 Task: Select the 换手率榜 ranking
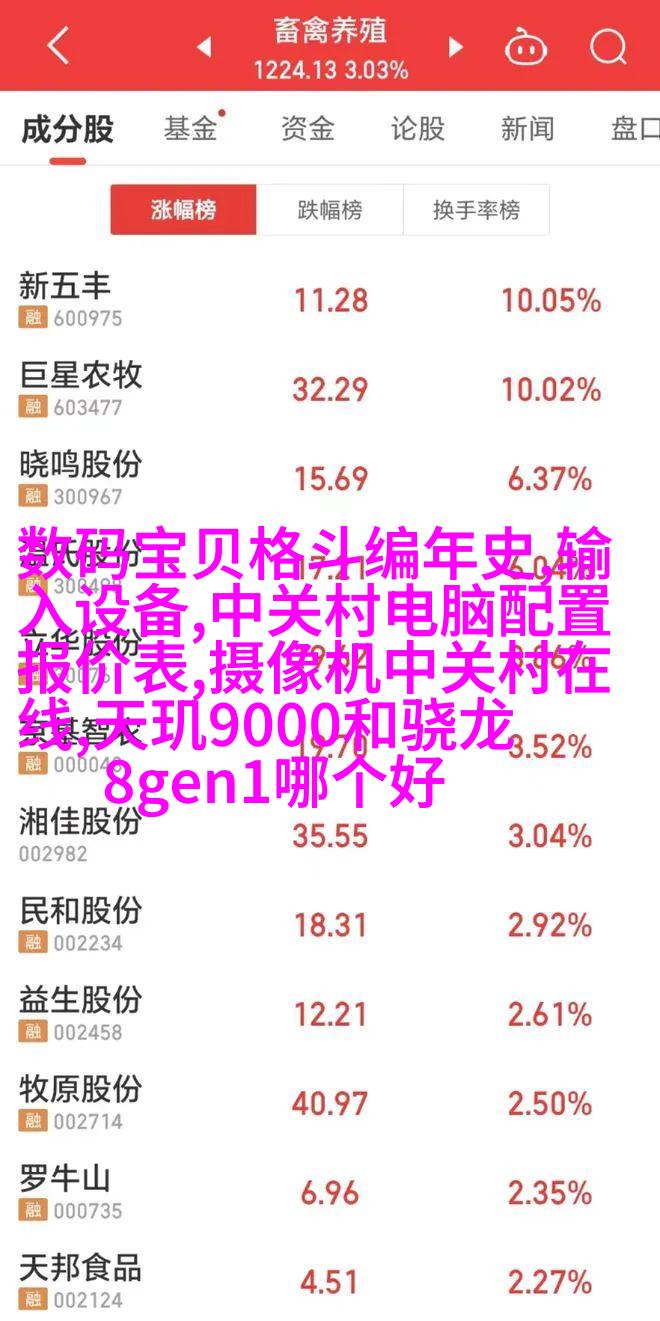pos(476,210)
